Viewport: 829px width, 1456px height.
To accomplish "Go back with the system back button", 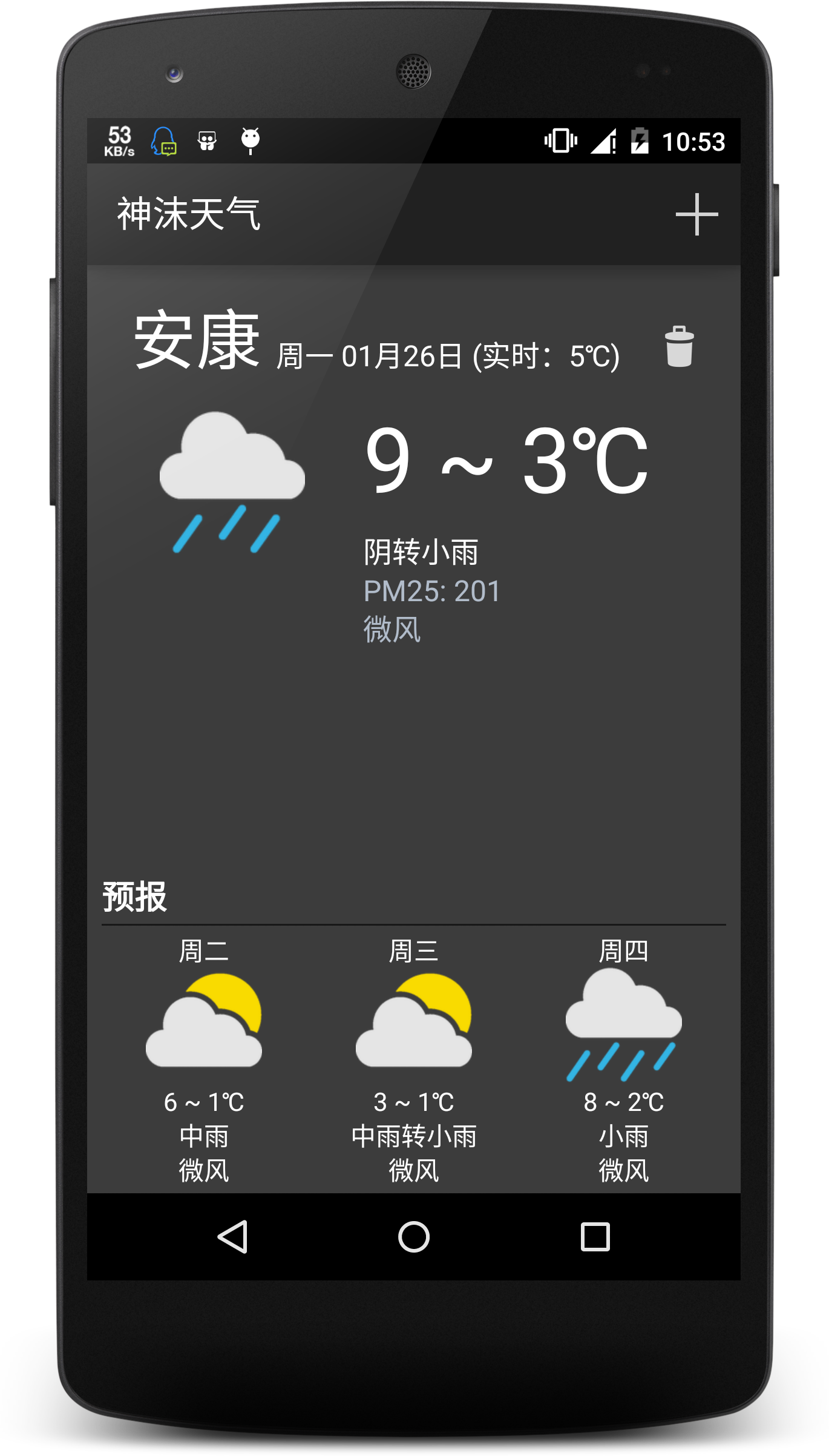I will coord(233,1236).
